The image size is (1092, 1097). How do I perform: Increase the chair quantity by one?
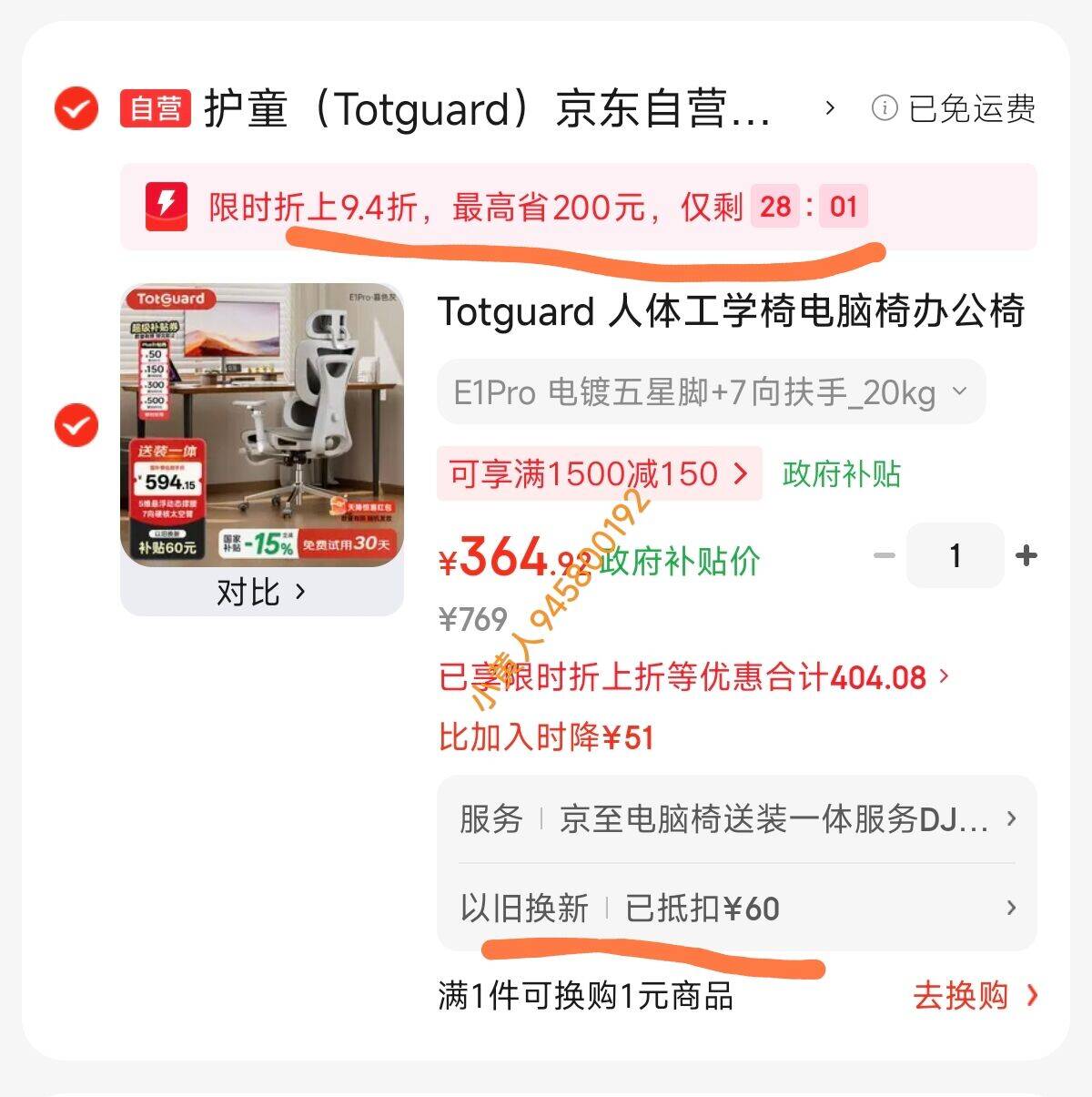click(1026, 555)
